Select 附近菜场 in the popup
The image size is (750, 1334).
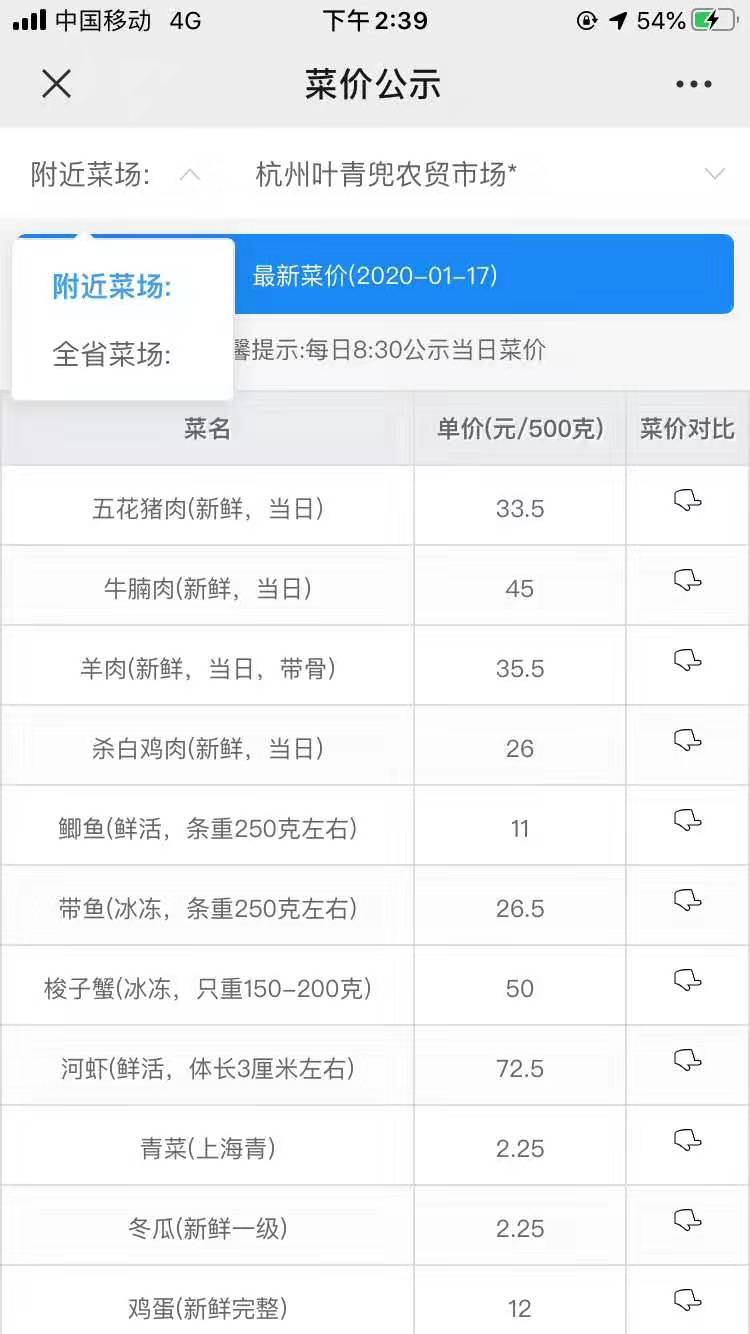(x=113, y=287)
